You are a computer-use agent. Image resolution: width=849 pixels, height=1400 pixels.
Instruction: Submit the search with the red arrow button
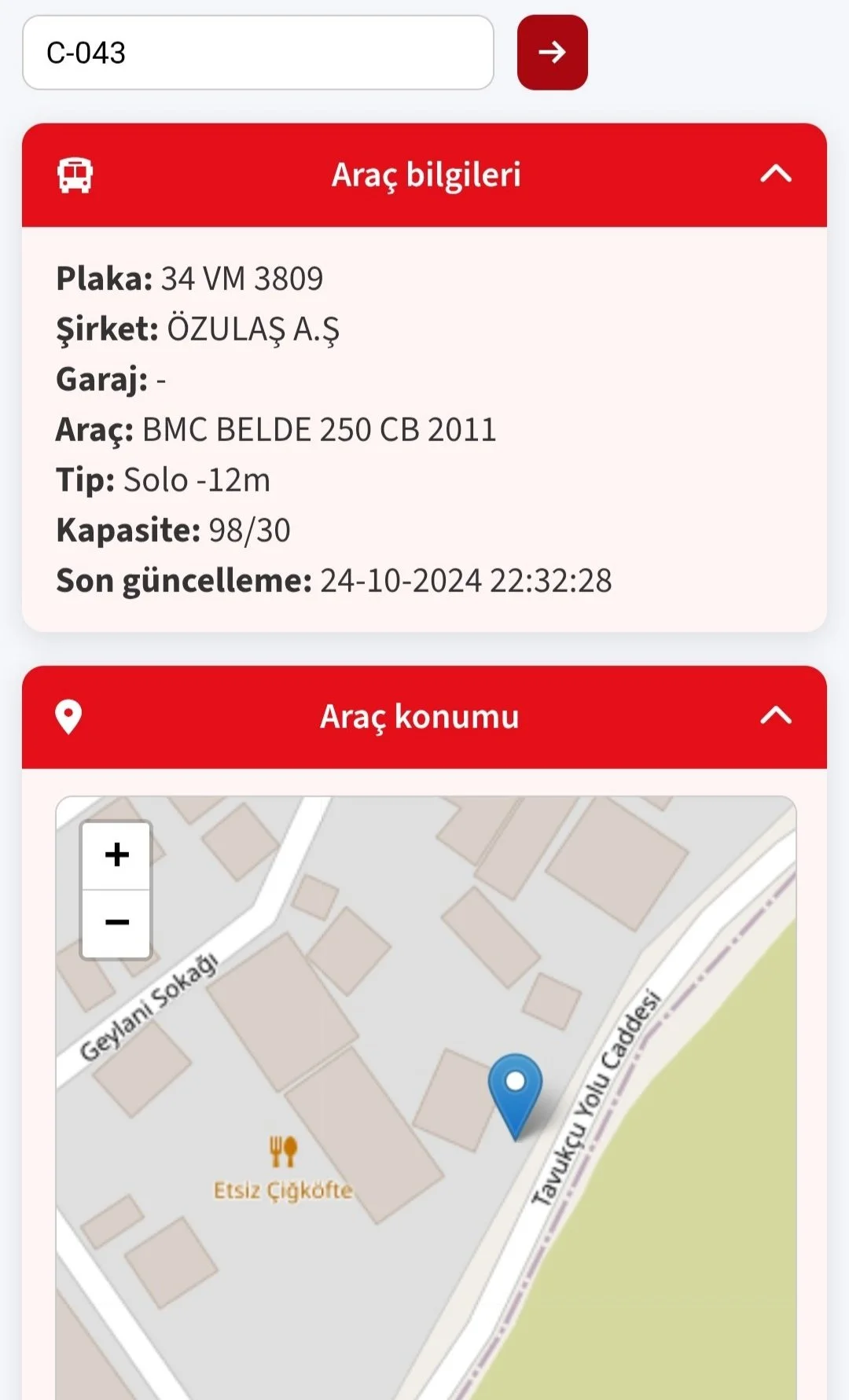click(x=552, y=53)
